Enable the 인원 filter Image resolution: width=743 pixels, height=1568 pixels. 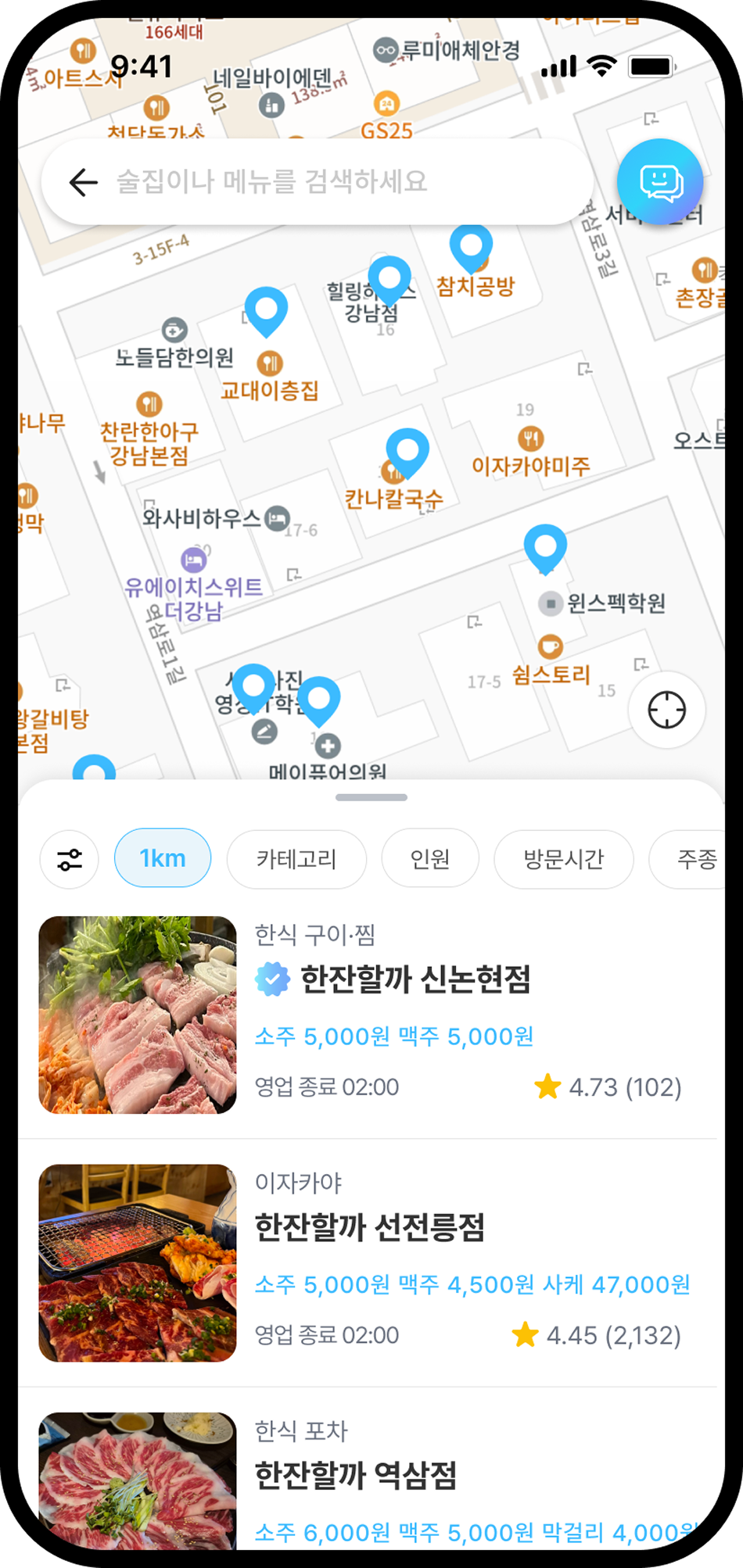pyautogui.click(x=429, y=858)
